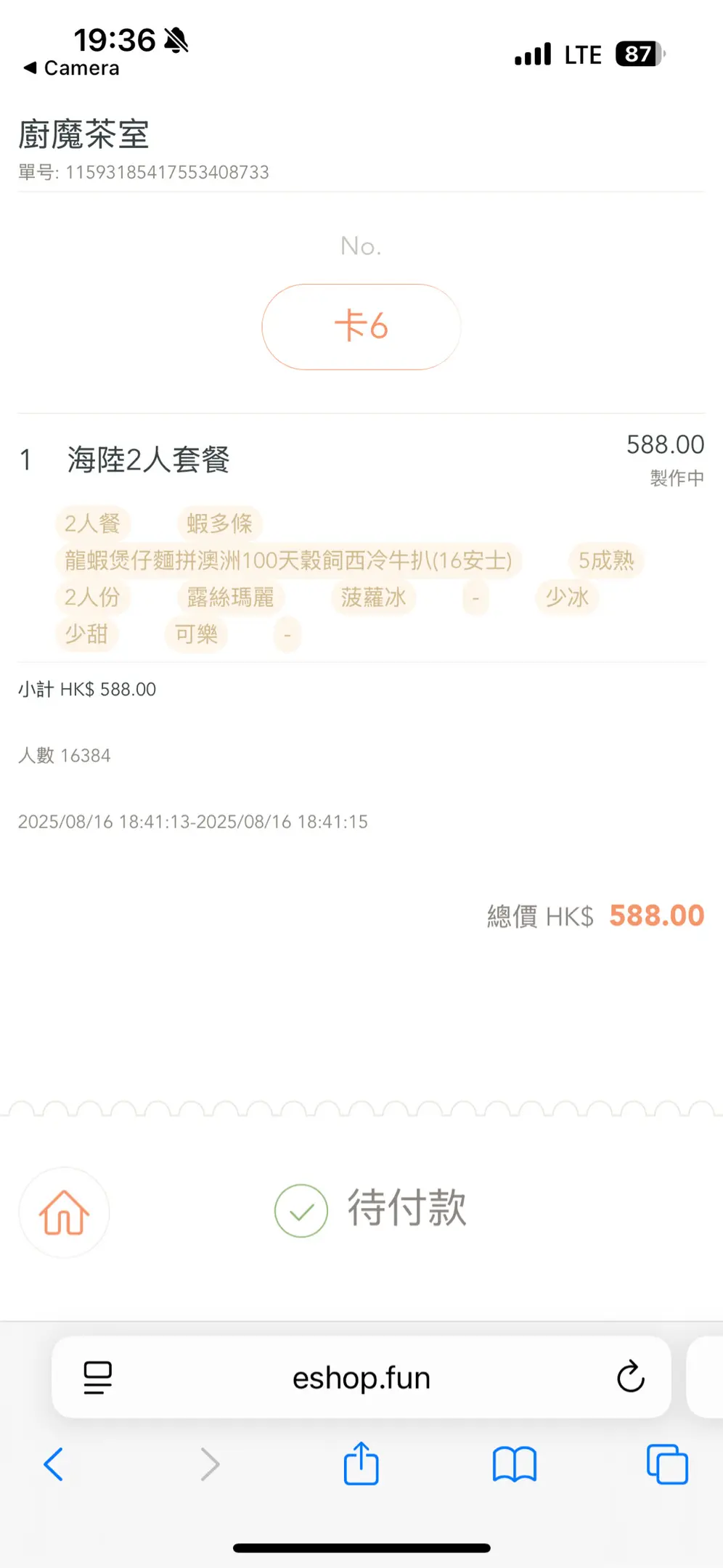Image resolution: width=723 pixels, height=1568 pixels.
Task: Return to the Camera app
Action: click(x=71, y=68)
